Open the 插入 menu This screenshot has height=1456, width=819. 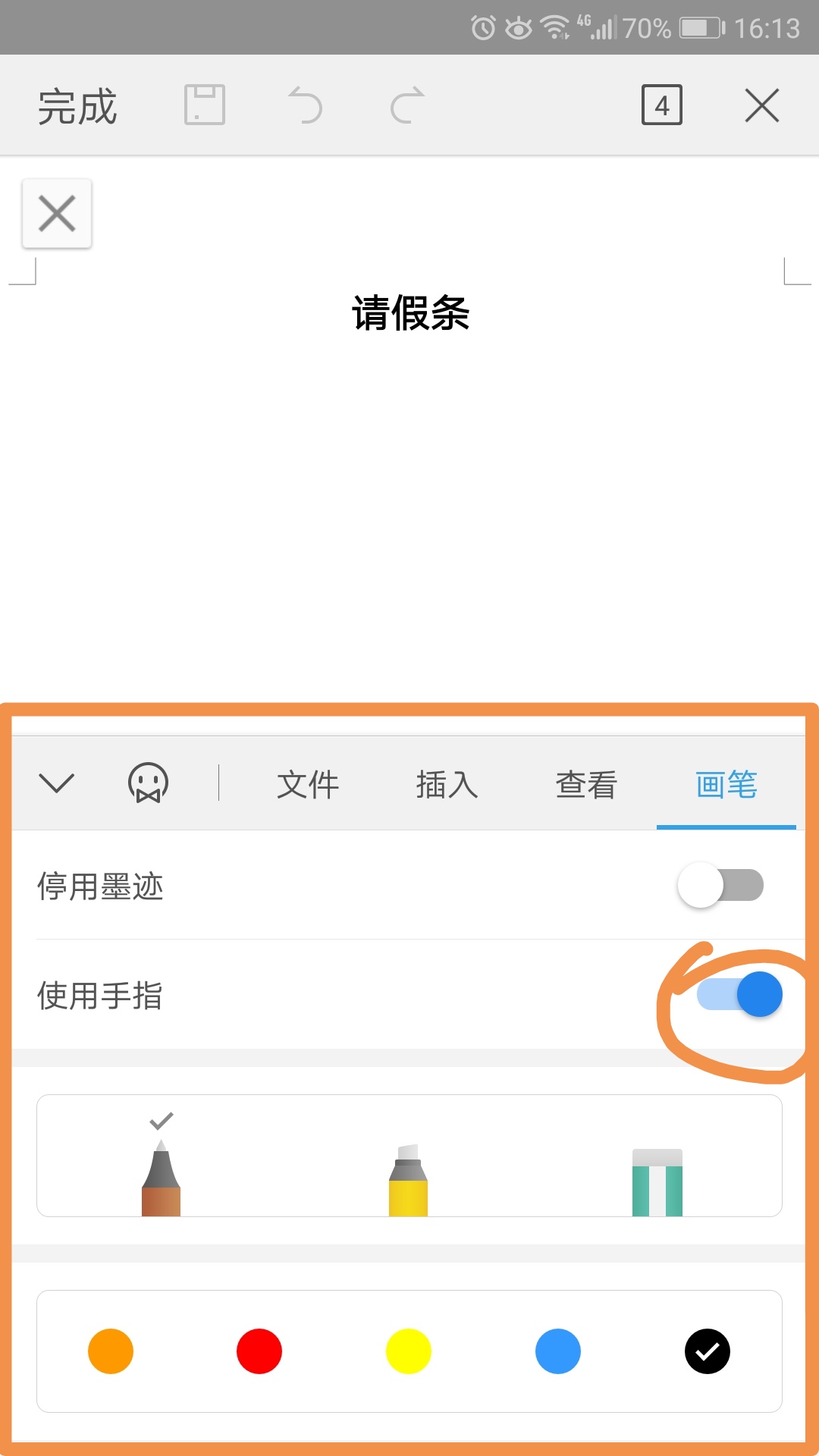coord(447,785)
